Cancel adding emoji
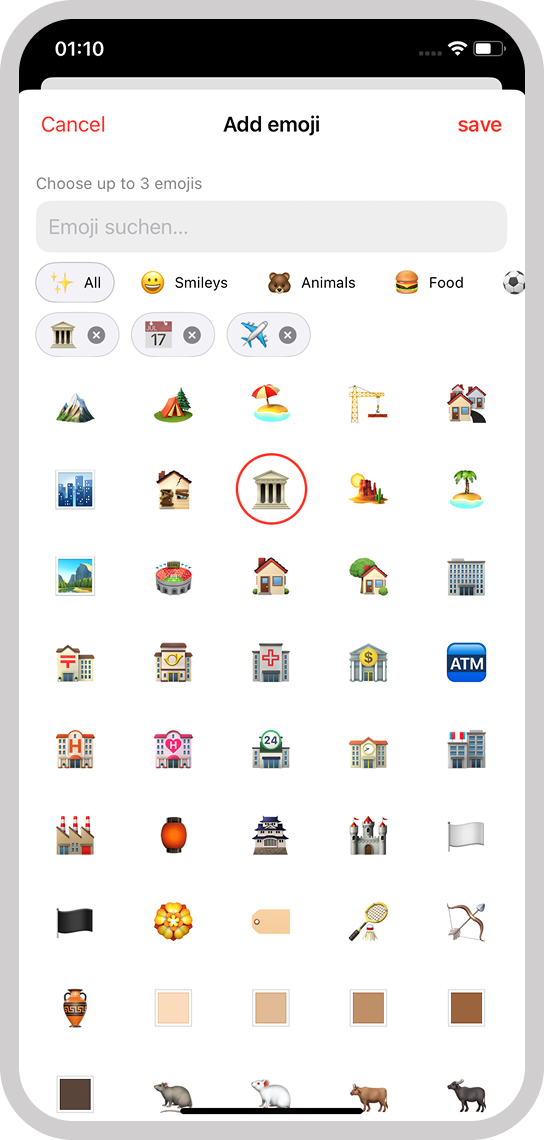This screenshot has width=544, height=1140. coord(73,125)
